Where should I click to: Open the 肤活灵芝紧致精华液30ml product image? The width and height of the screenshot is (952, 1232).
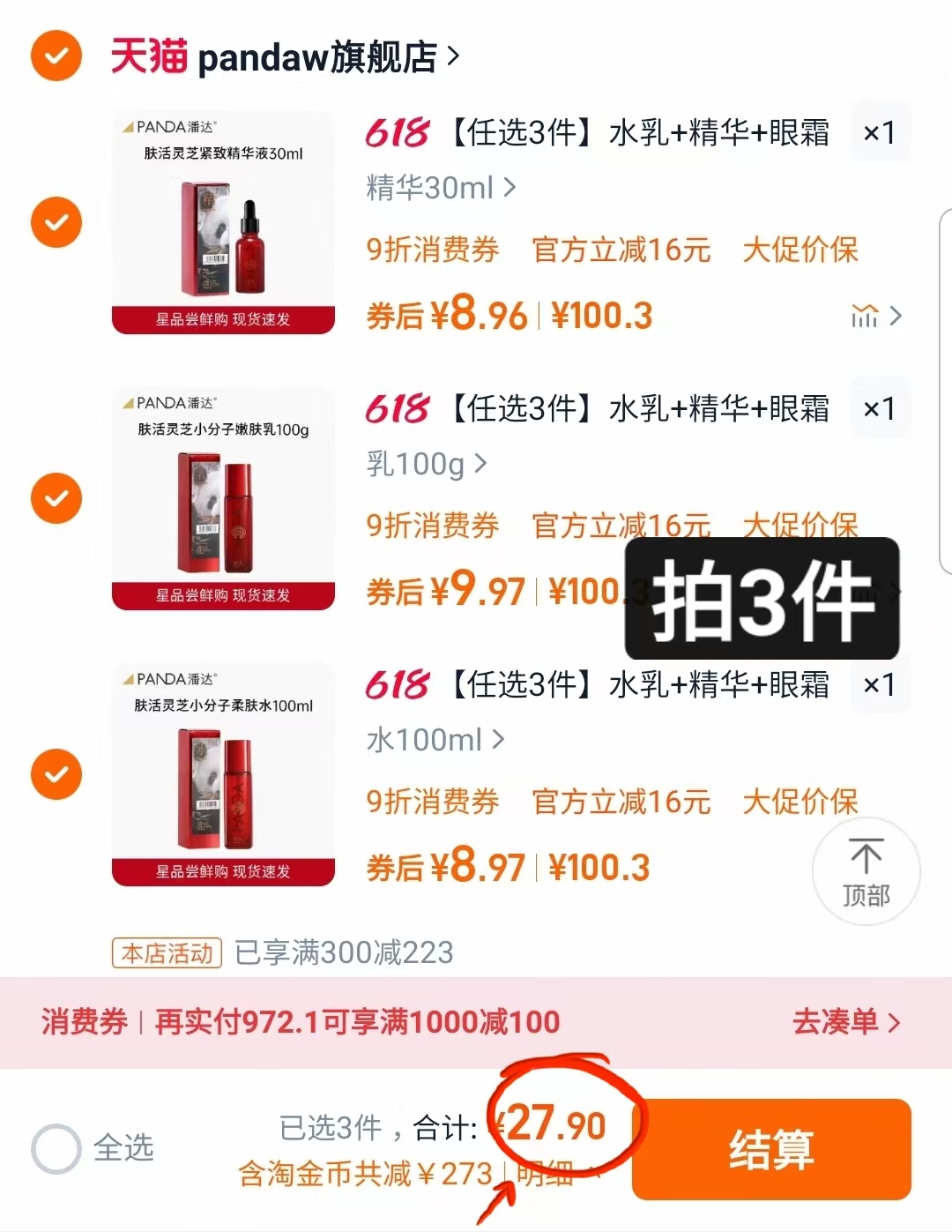[x=223, y=223]
